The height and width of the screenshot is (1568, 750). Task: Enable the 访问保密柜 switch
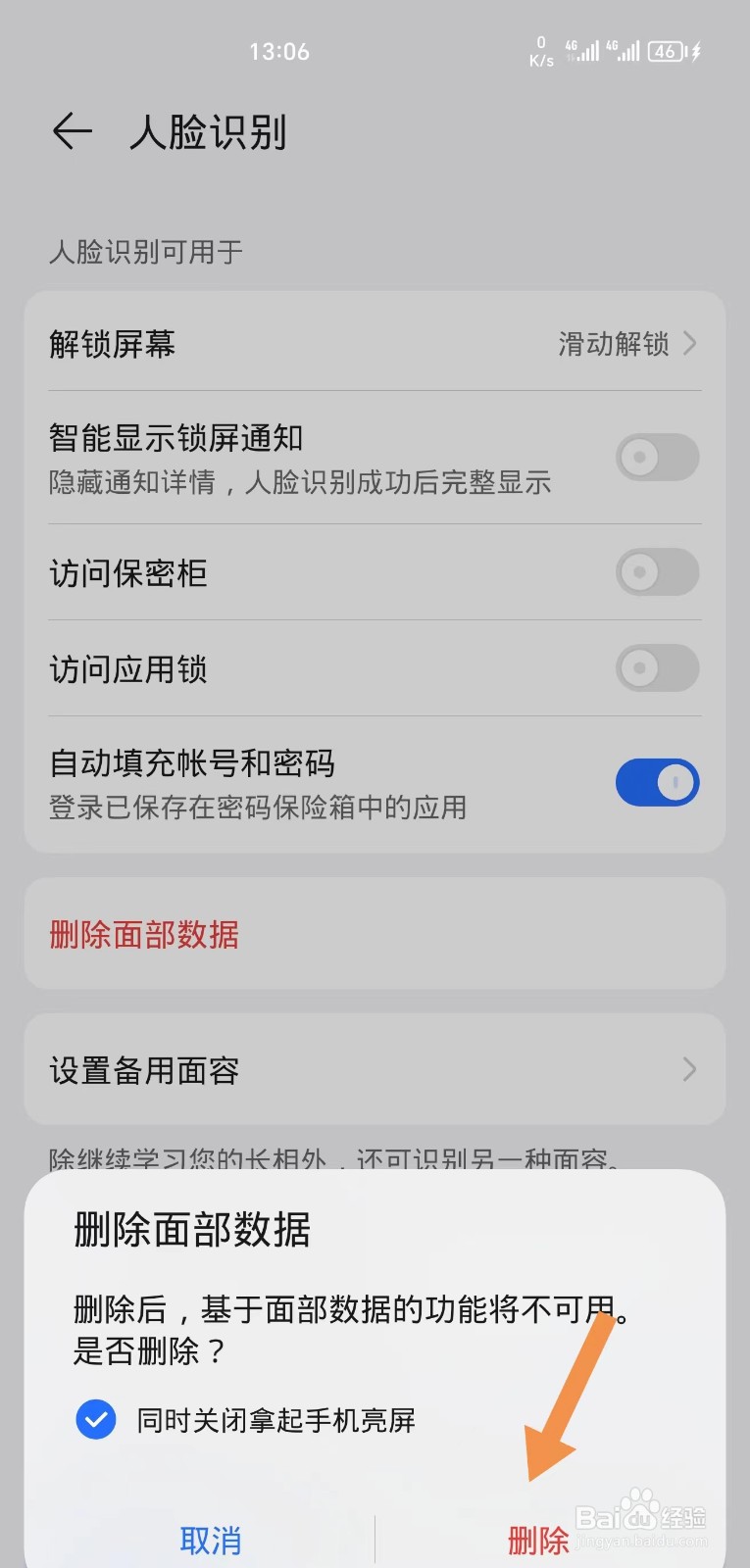point(657,572)
